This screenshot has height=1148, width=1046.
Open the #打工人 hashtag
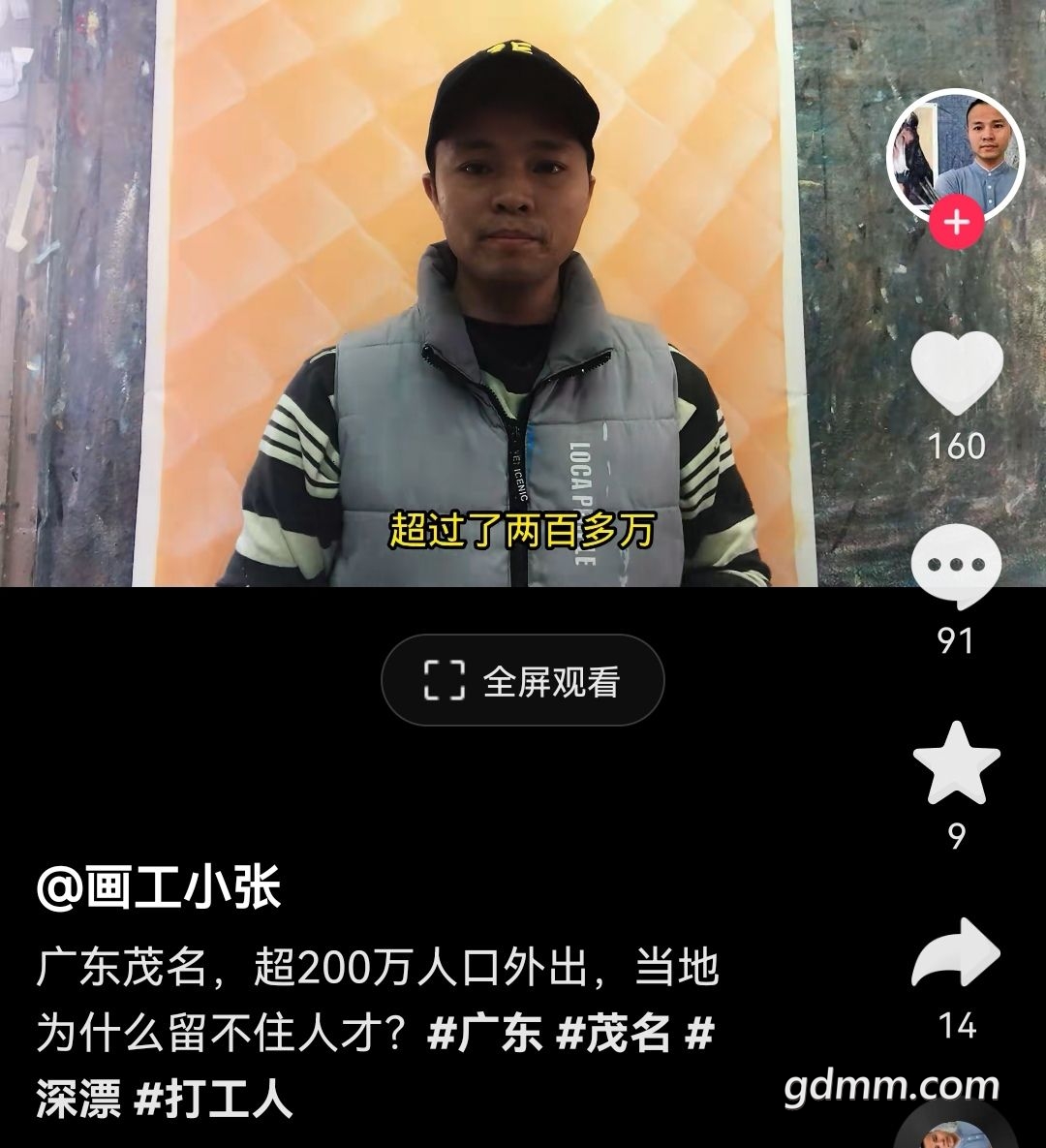(213, 1099)
